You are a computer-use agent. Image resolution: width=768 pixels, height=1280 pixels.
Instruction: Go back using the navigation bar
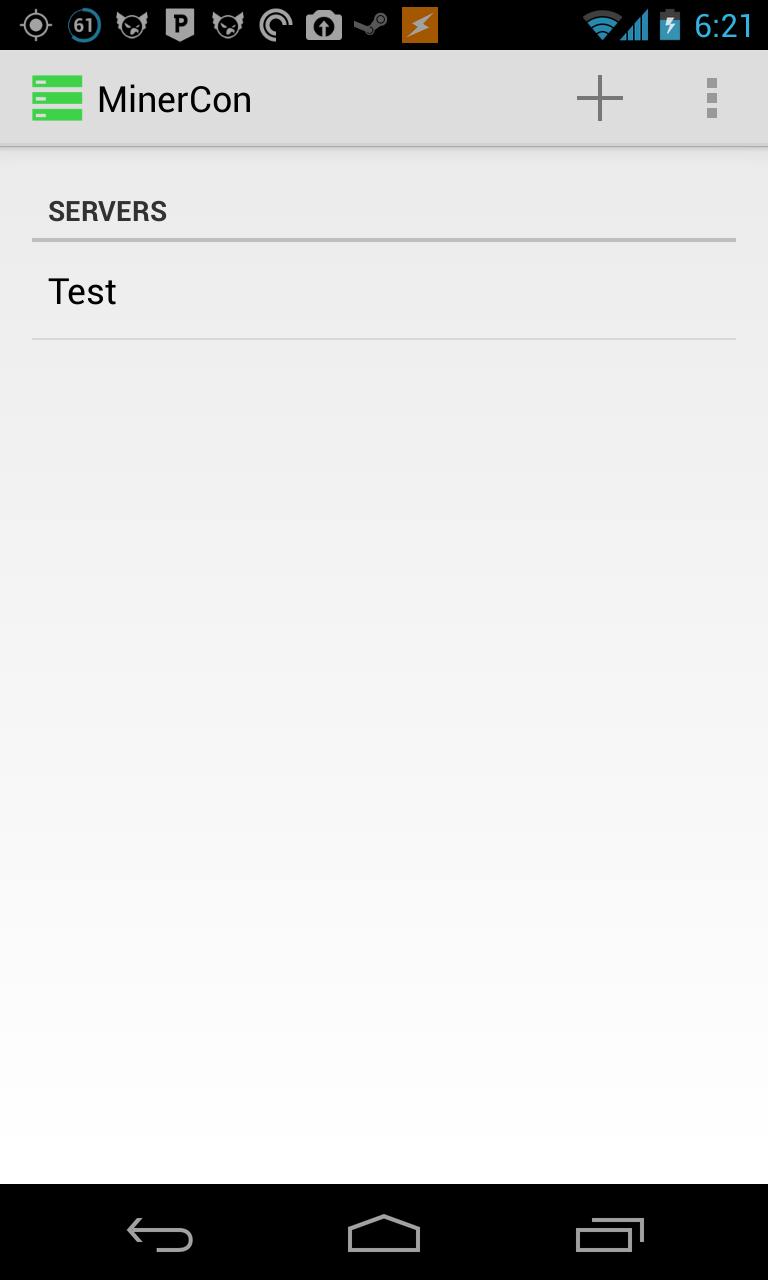point(160,1235)
